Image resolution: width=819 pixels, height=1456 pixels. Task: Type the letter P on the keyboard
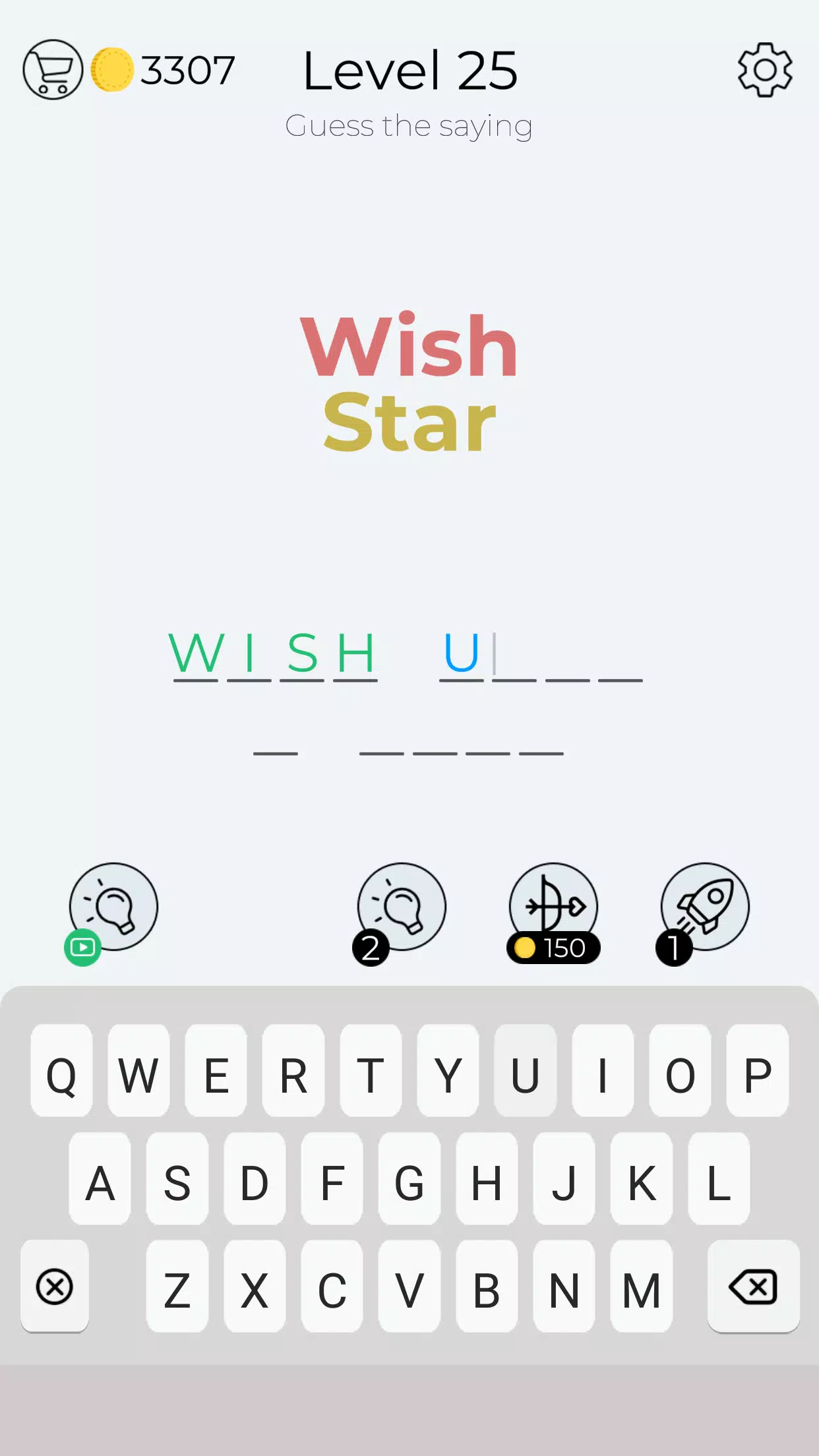click(x=757, y=1070)
